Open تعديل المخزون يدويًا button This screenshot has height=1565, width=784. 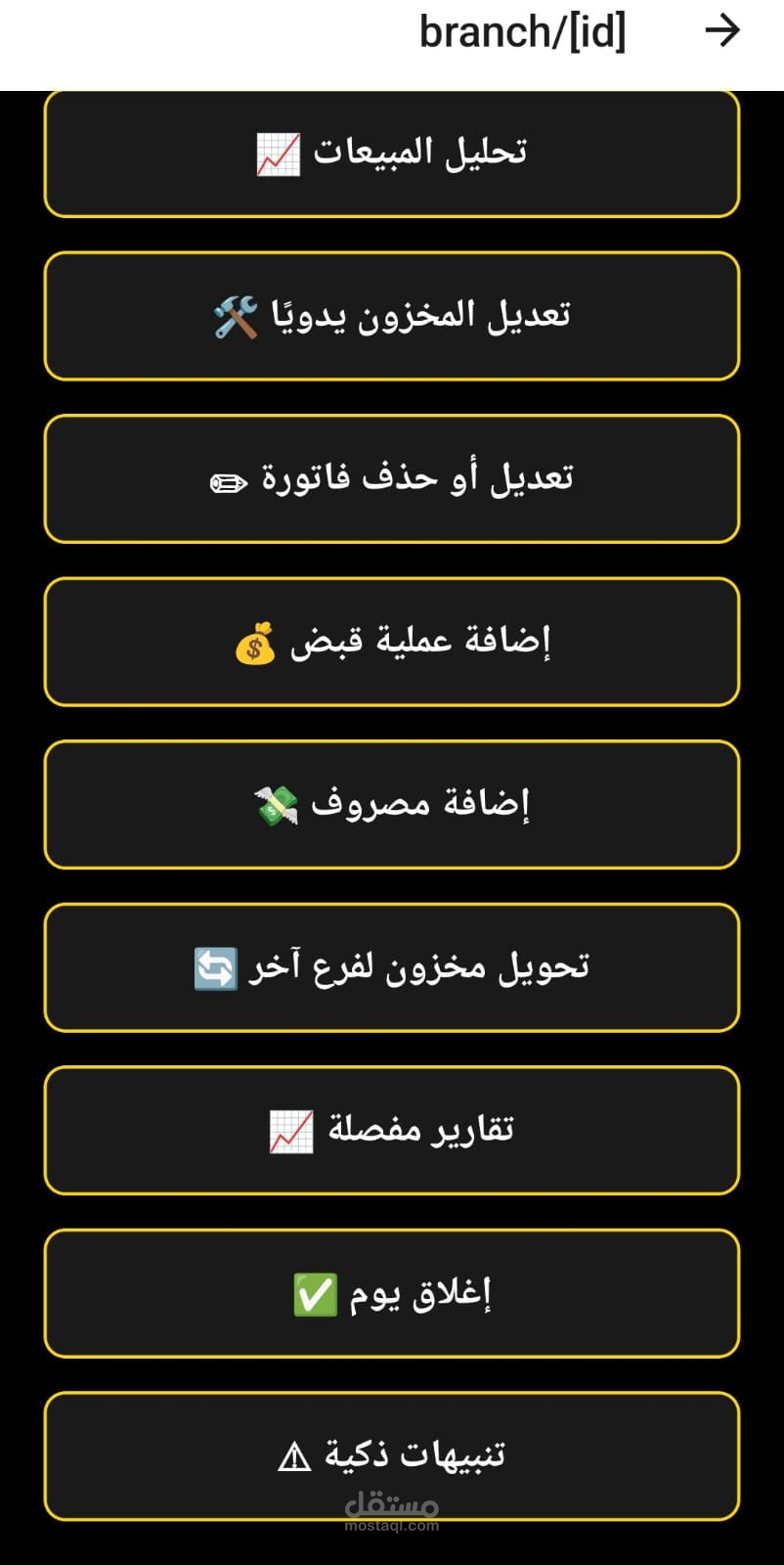point(392,316)
